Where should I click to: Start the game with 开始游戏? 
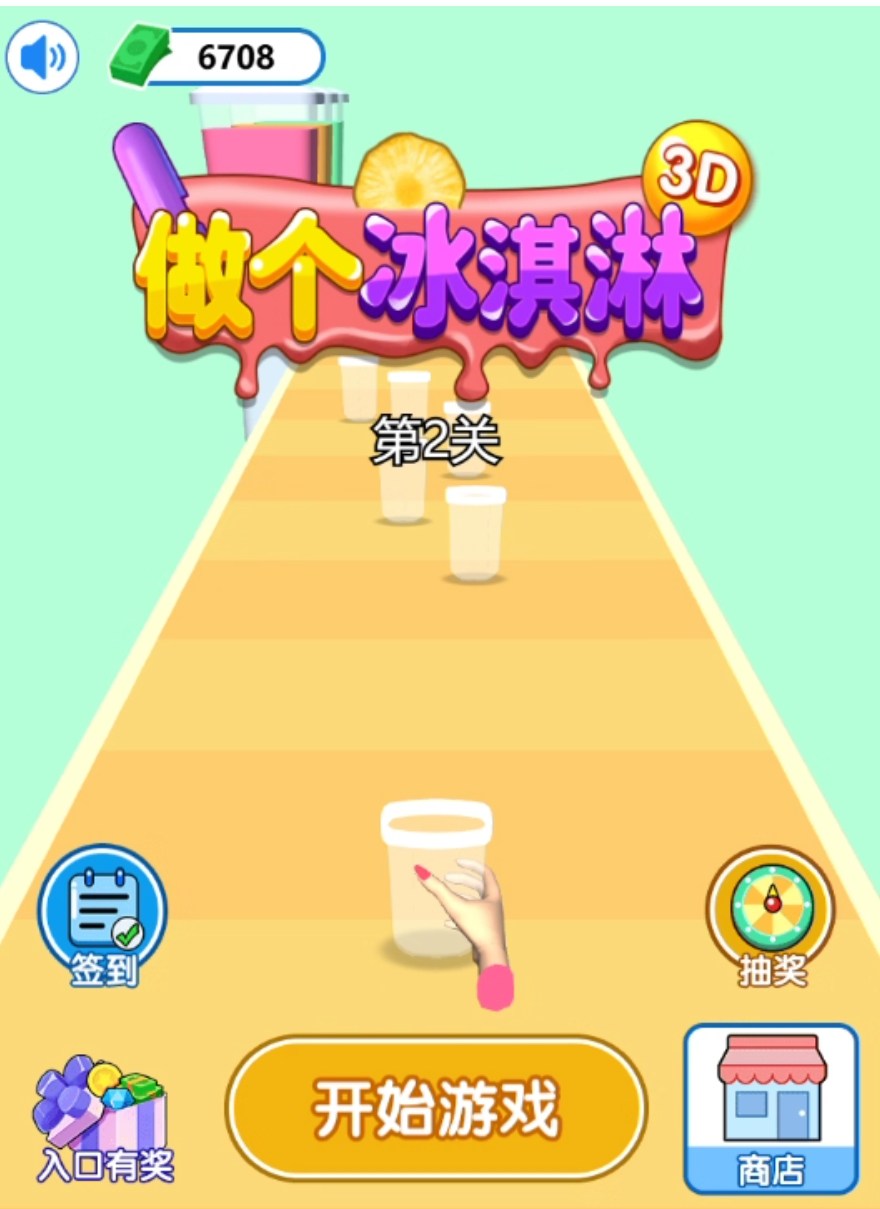tap(436, 1108)
